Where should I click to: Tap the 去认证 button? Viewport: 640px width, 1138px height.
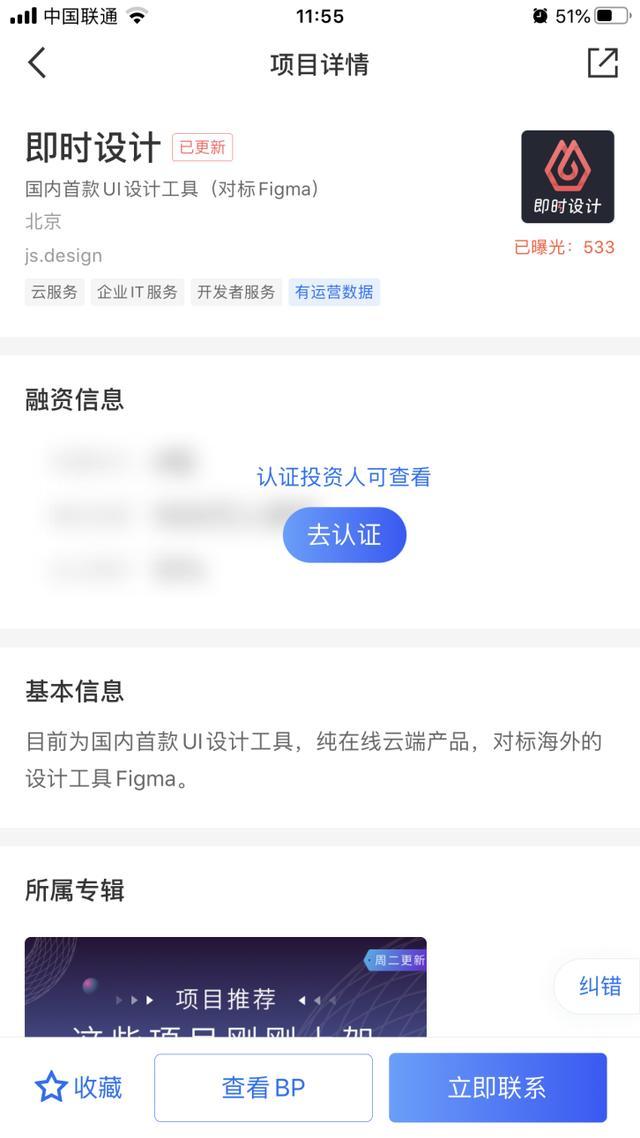(x=344, y=535)
